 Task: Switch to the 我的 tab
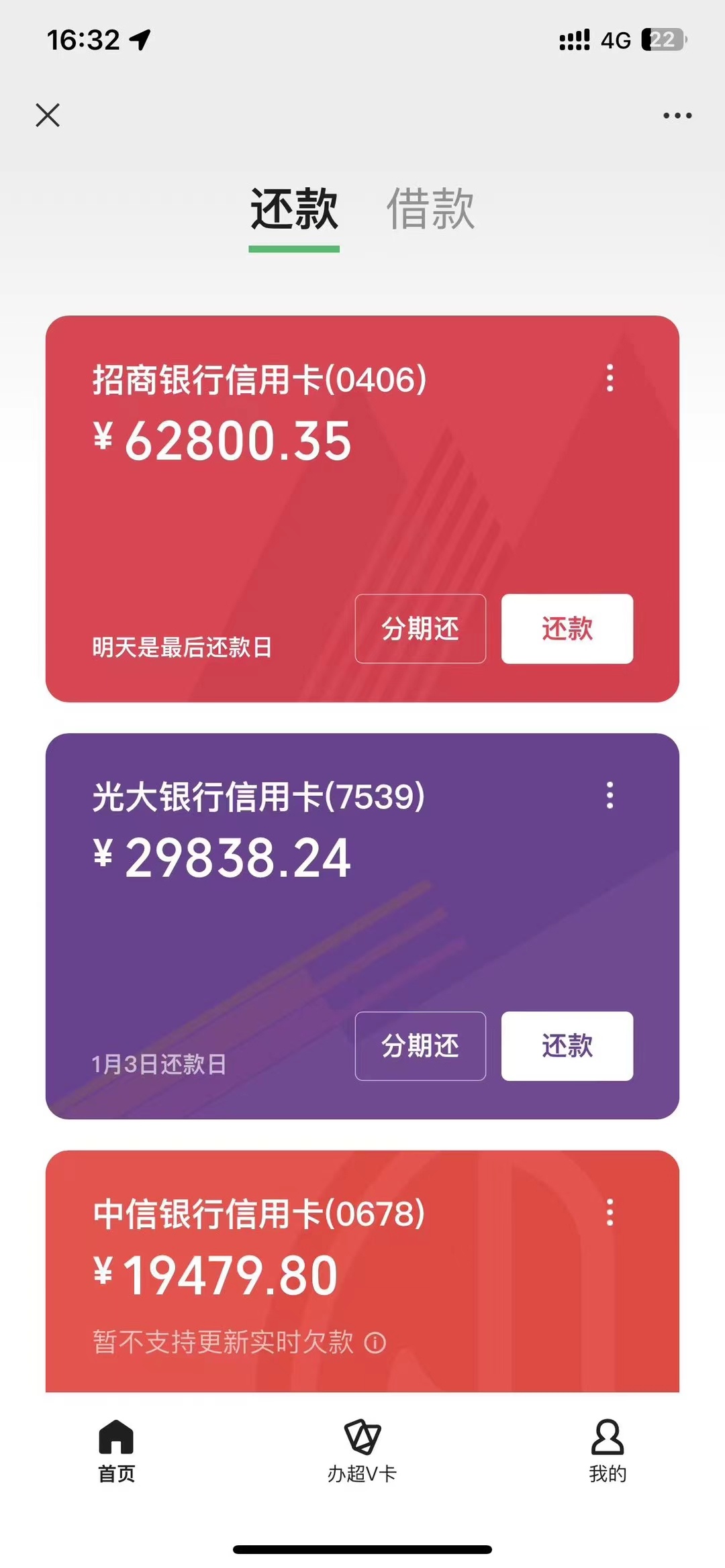(608, 1451)
